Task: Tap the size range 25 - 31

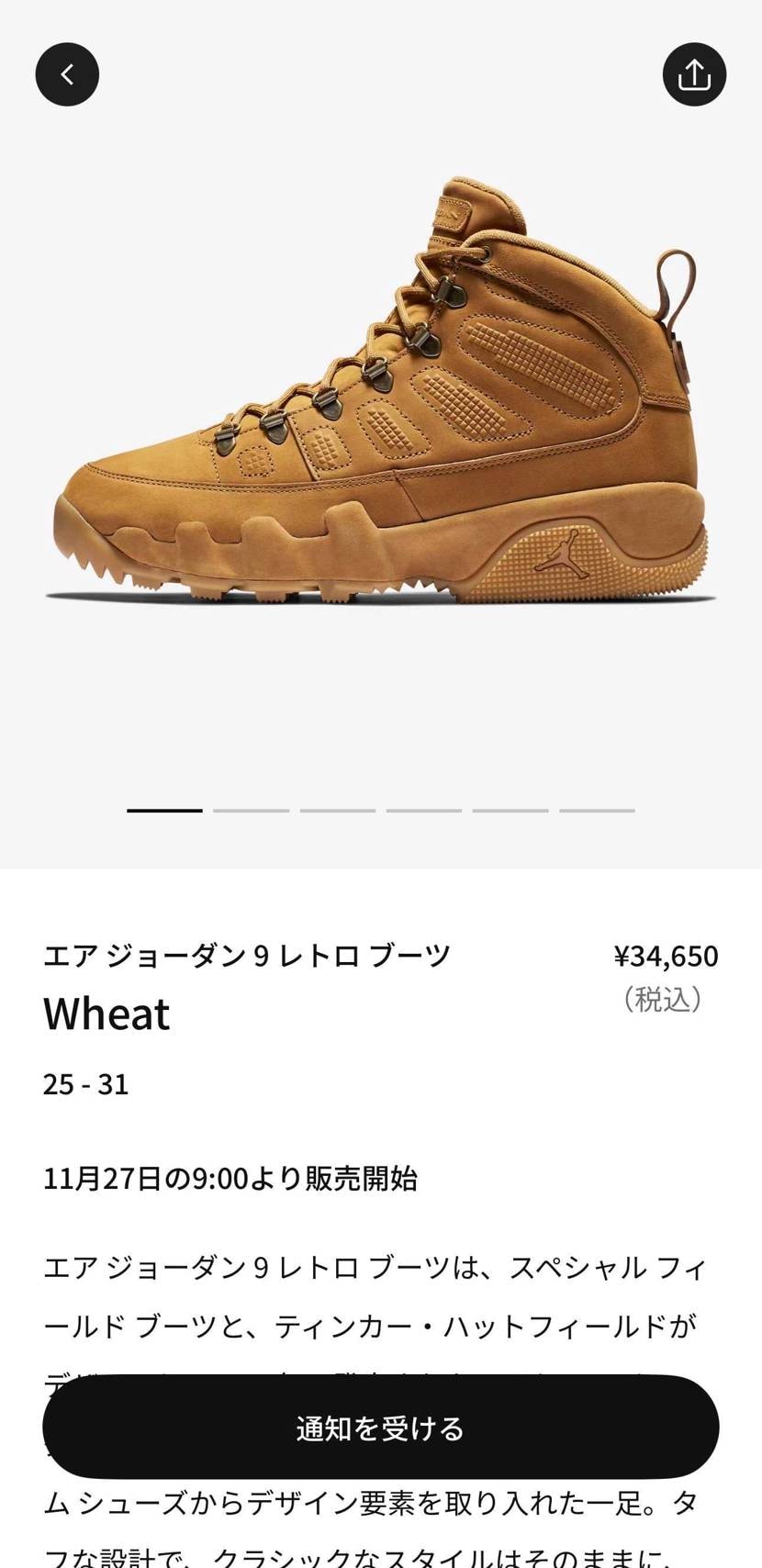Action: click(87, 1084)
